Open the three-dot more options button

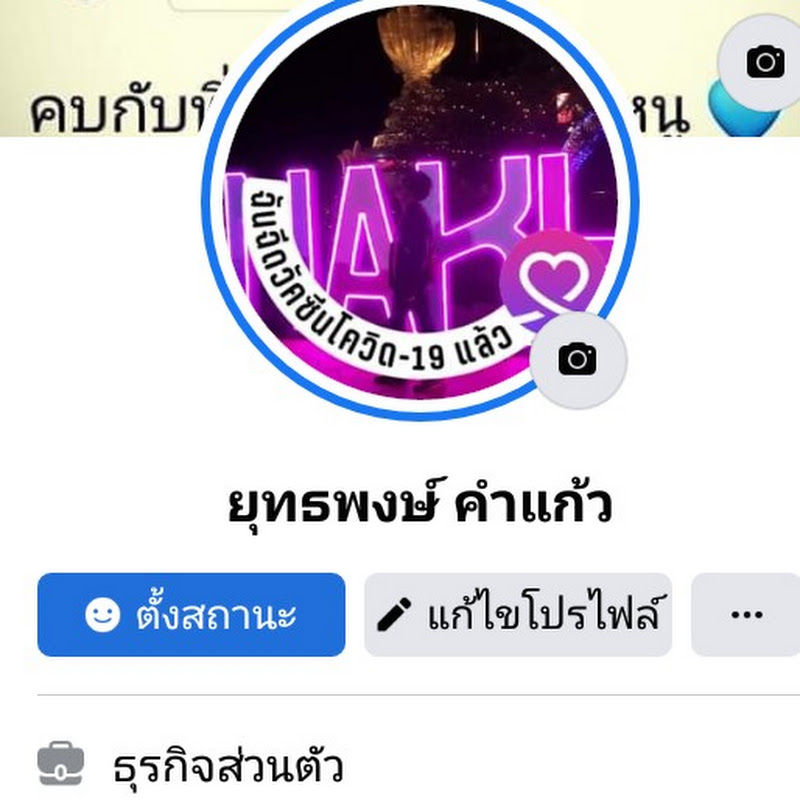coord(746,614)
